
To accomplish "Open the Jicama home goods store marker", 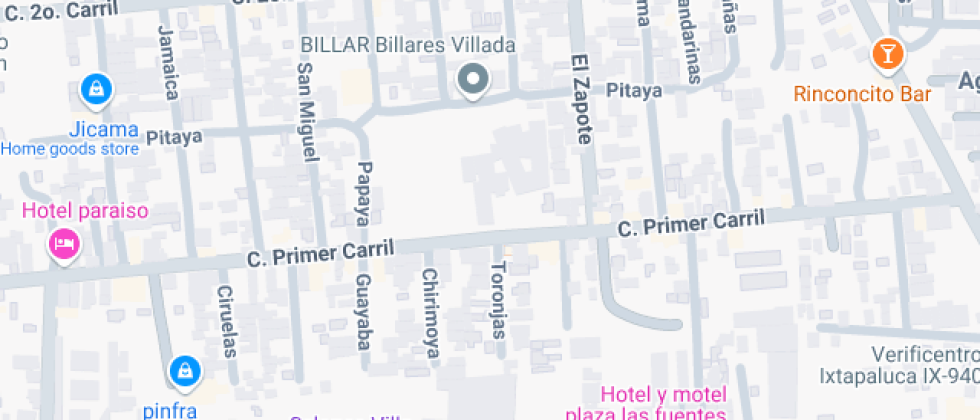I will [x=95, y=89].
